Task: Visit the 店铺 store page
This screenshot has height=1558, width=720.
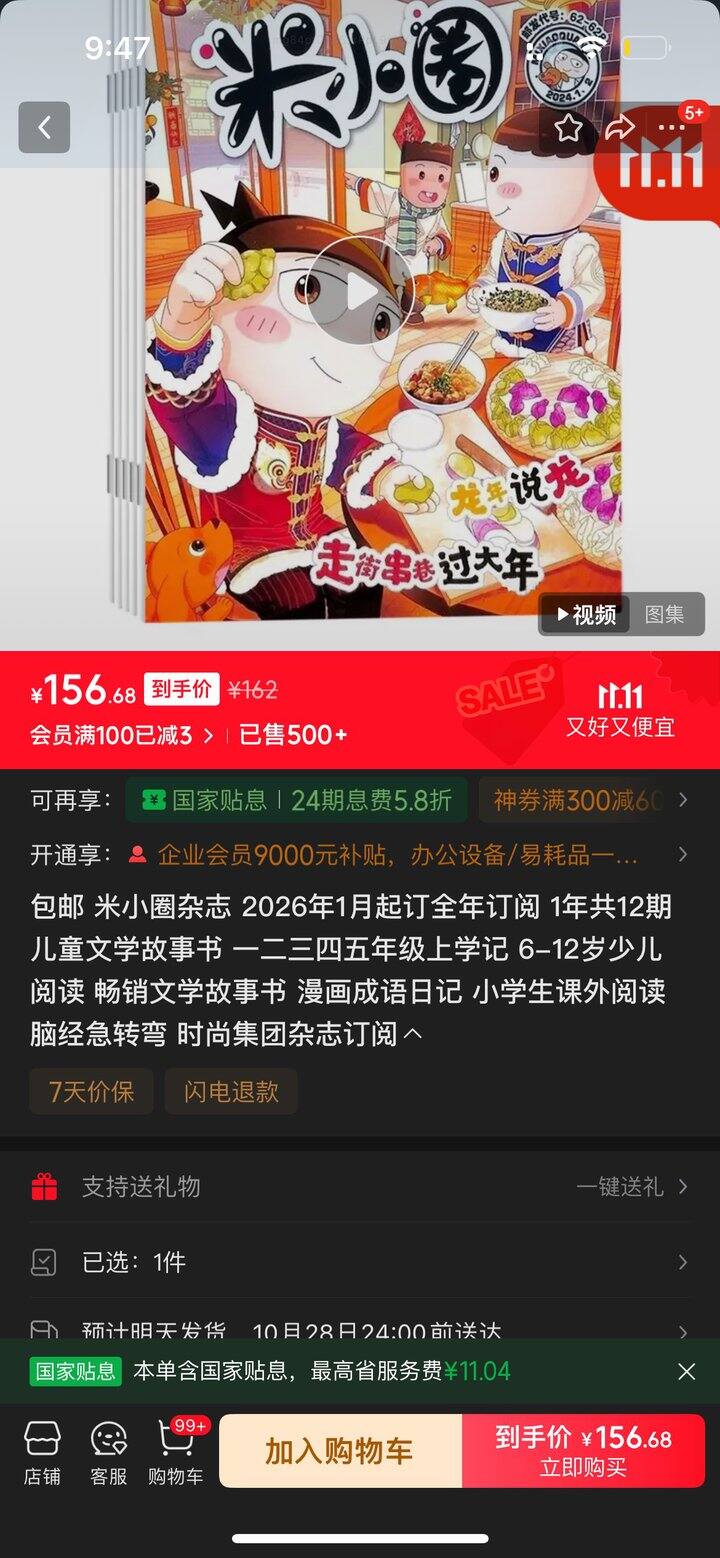Action: (x=42, y=1452)
